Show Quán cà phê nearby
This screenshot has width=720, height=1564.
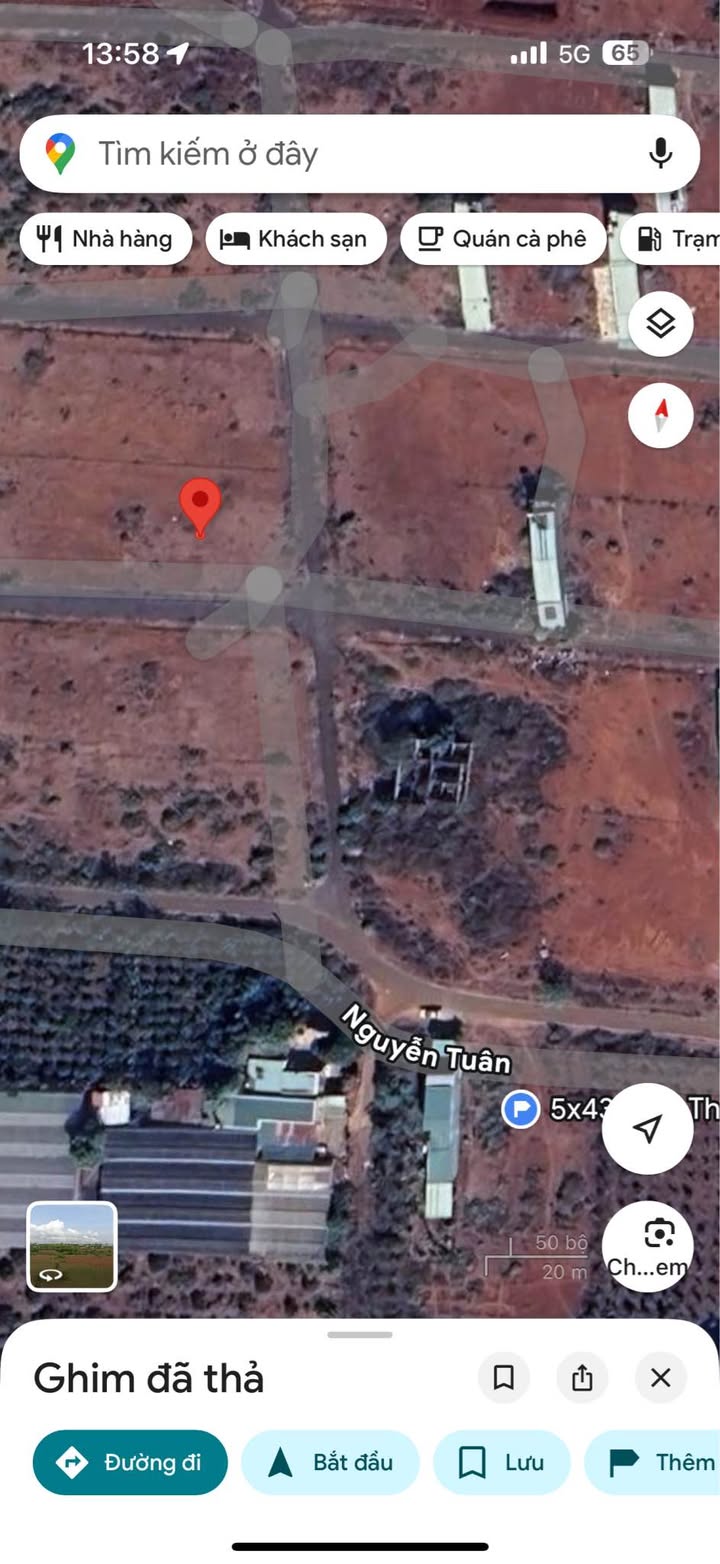click(x=503, y=239)
